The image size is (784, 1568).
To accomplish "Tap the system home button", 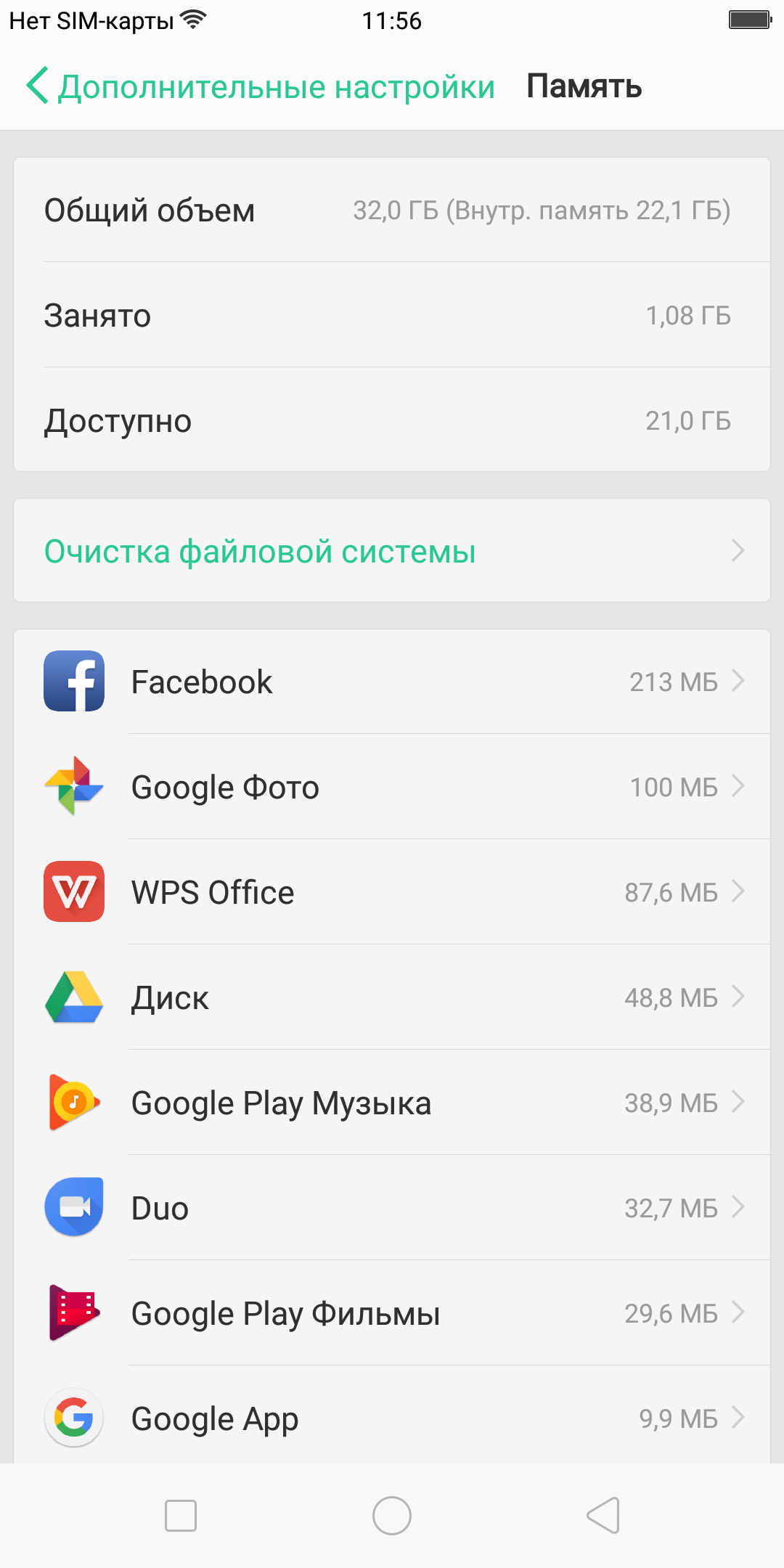I will (x=392, y=1516).
